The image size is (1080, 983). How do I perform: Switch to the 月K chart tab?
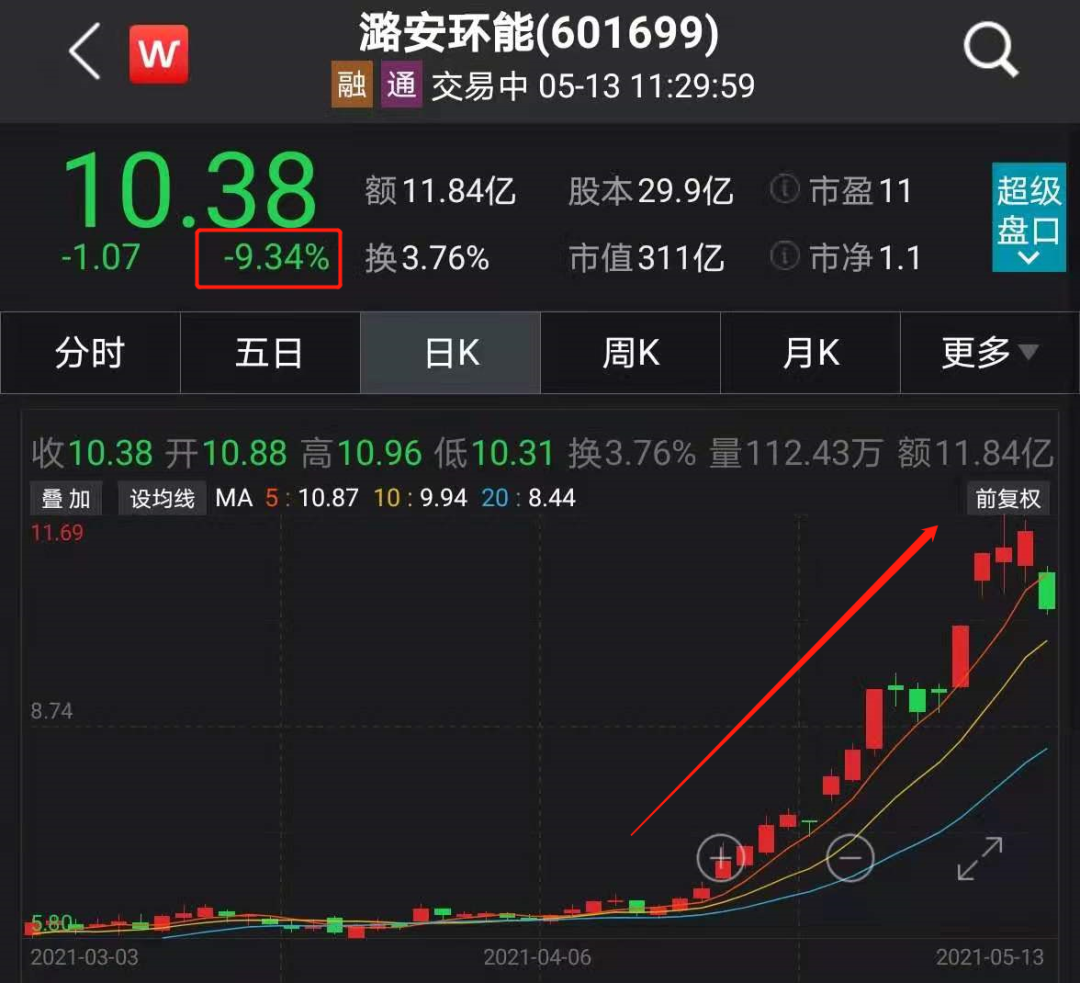[810, 353]
